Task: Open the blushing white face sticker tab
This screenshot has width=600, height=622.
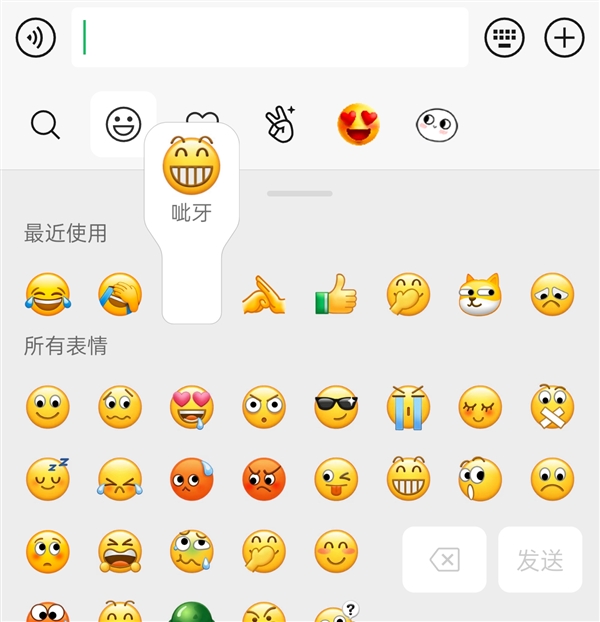Action: tap(436, 125)
